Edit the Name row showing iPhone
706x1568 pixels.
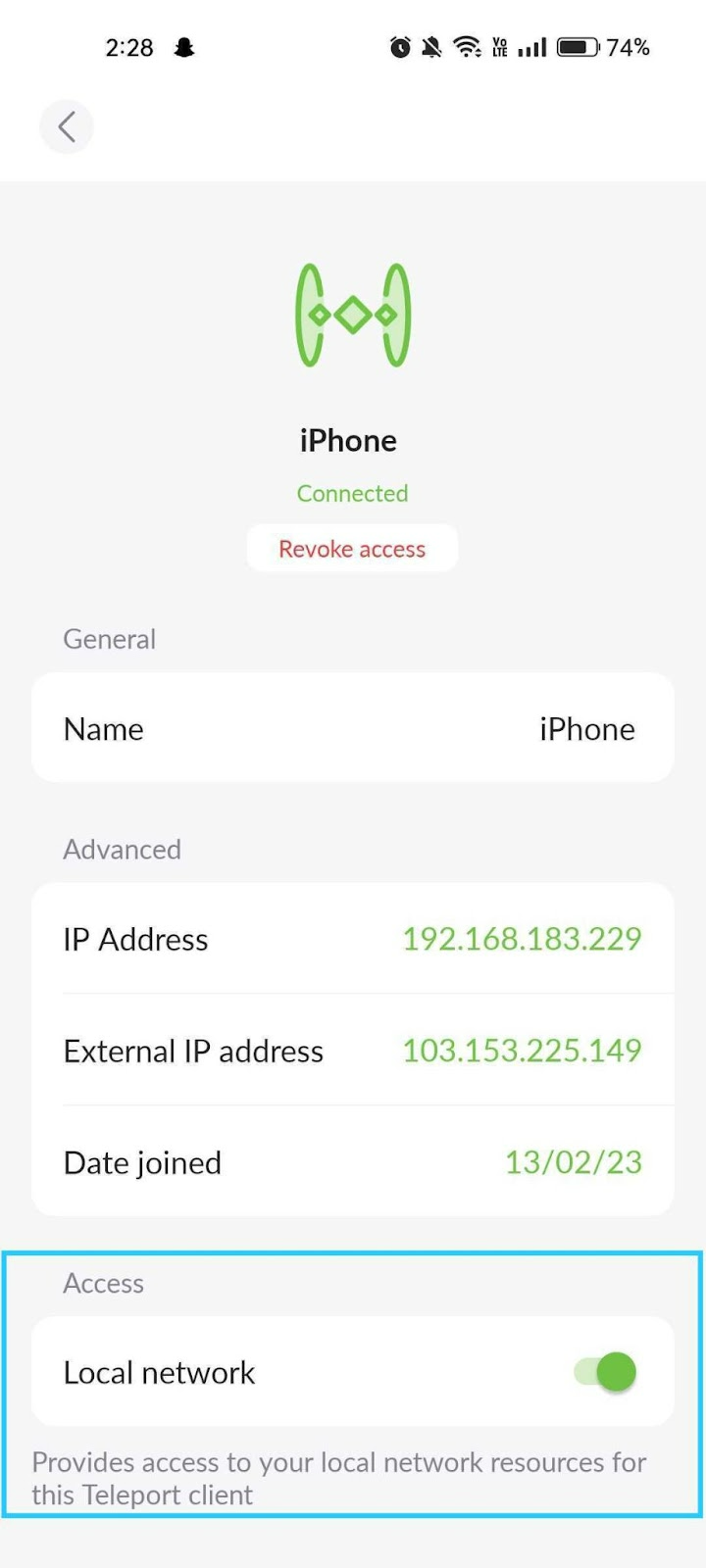click(352, 728)
